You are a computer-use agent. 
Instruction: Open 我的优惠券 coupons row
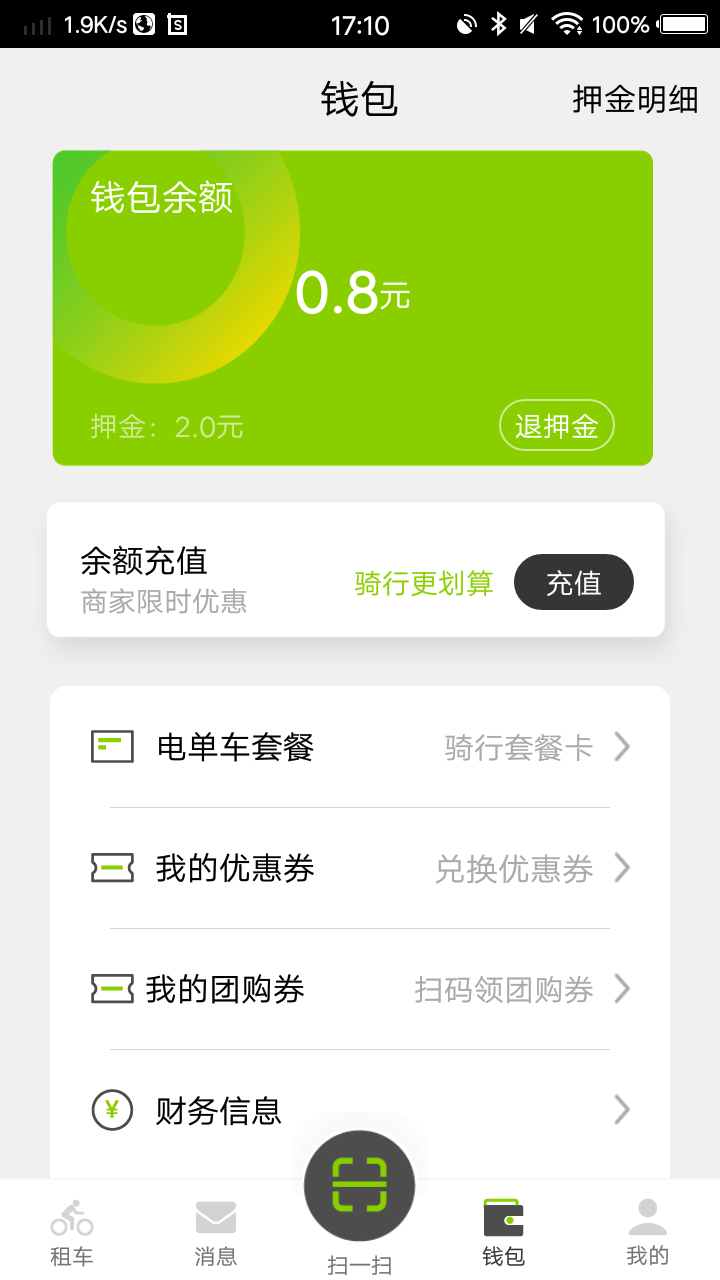tap(360, 868)
